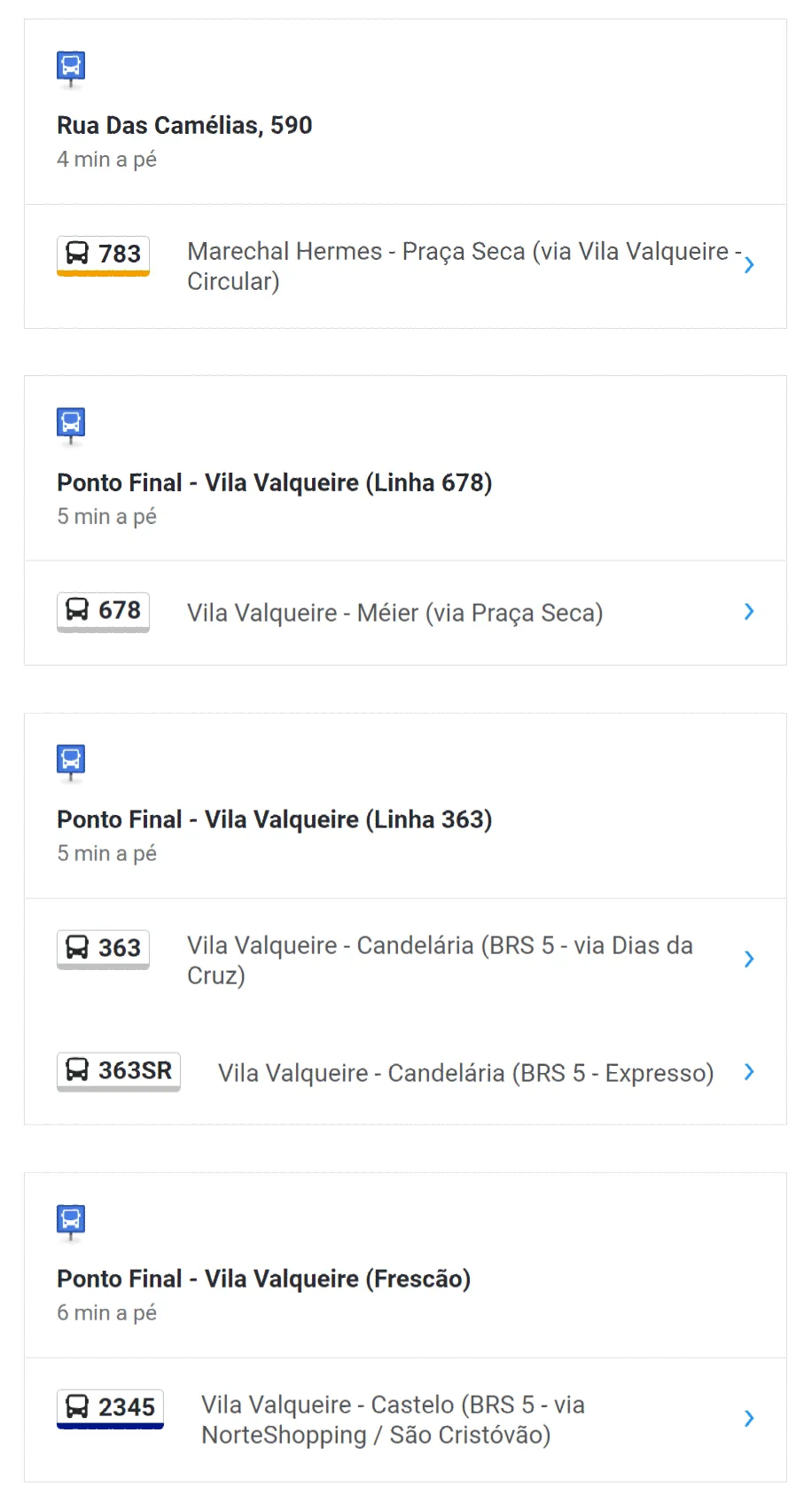Screen dimensions: 812x1511
Task: Select line 363 via Dias da Cruz
Action: (405, 959)
